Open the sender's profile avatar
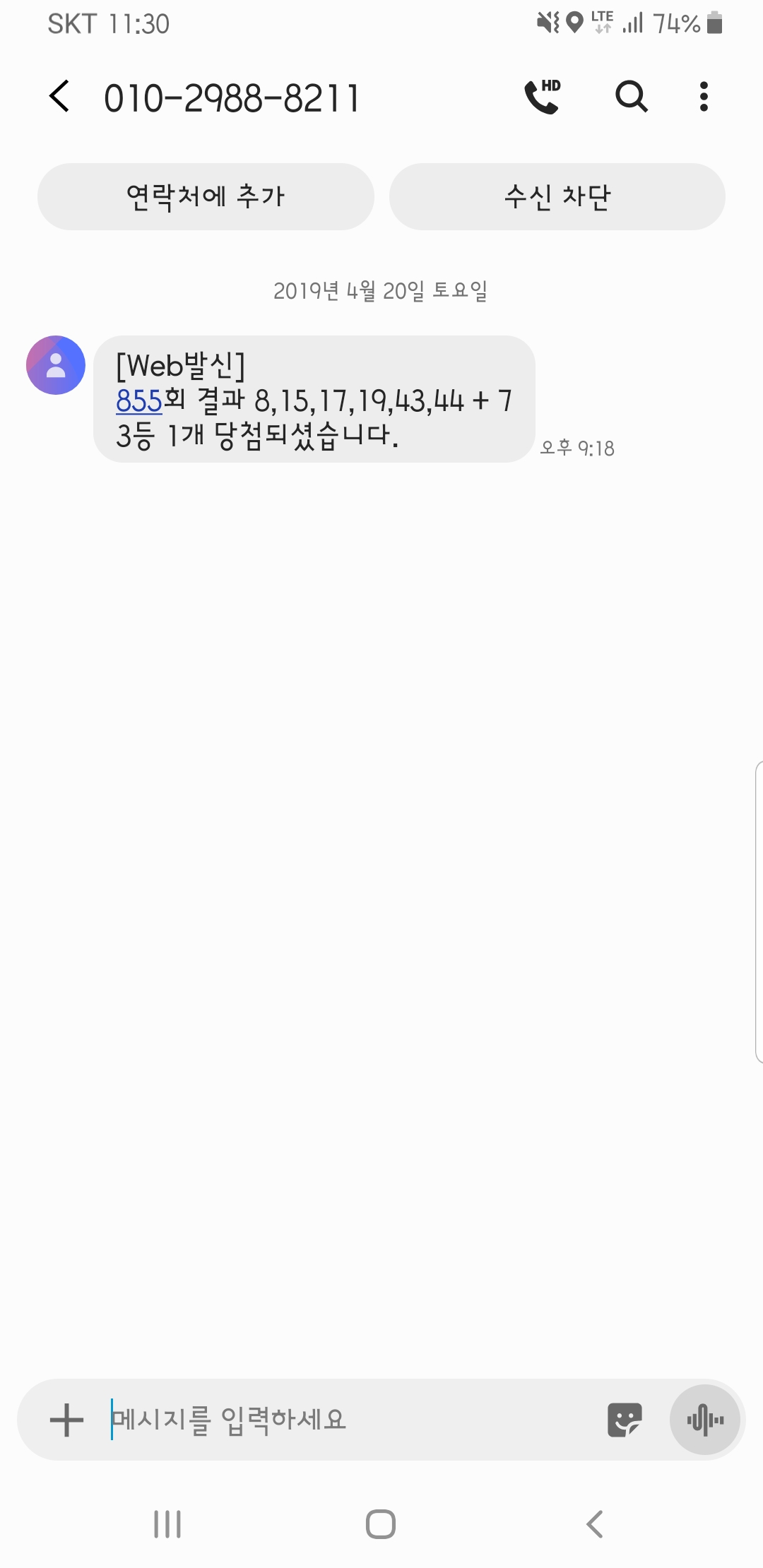The width and height of the screenshot is (763, 1568). click(x=56, y=365)
